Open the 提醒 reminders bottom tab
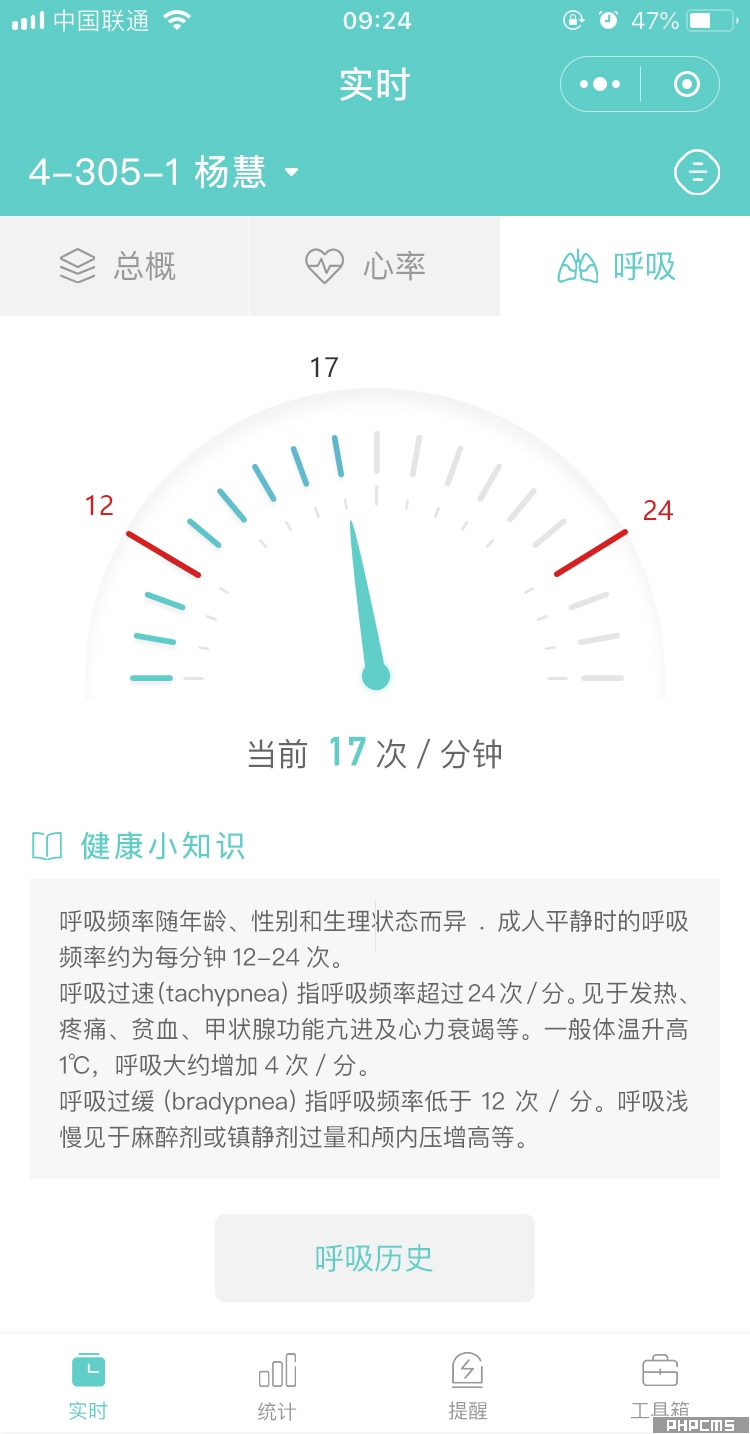 (467, 1386)
